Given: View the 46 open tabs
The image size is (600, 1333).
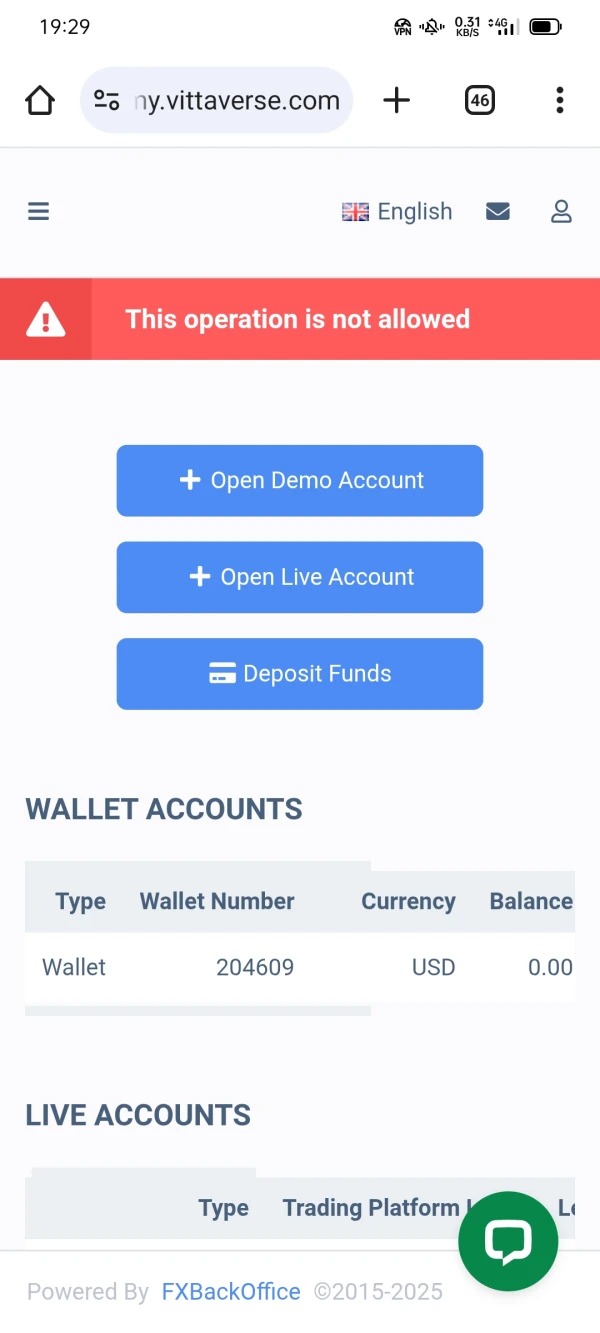Looking at the screenshot, I should (480, 100).
